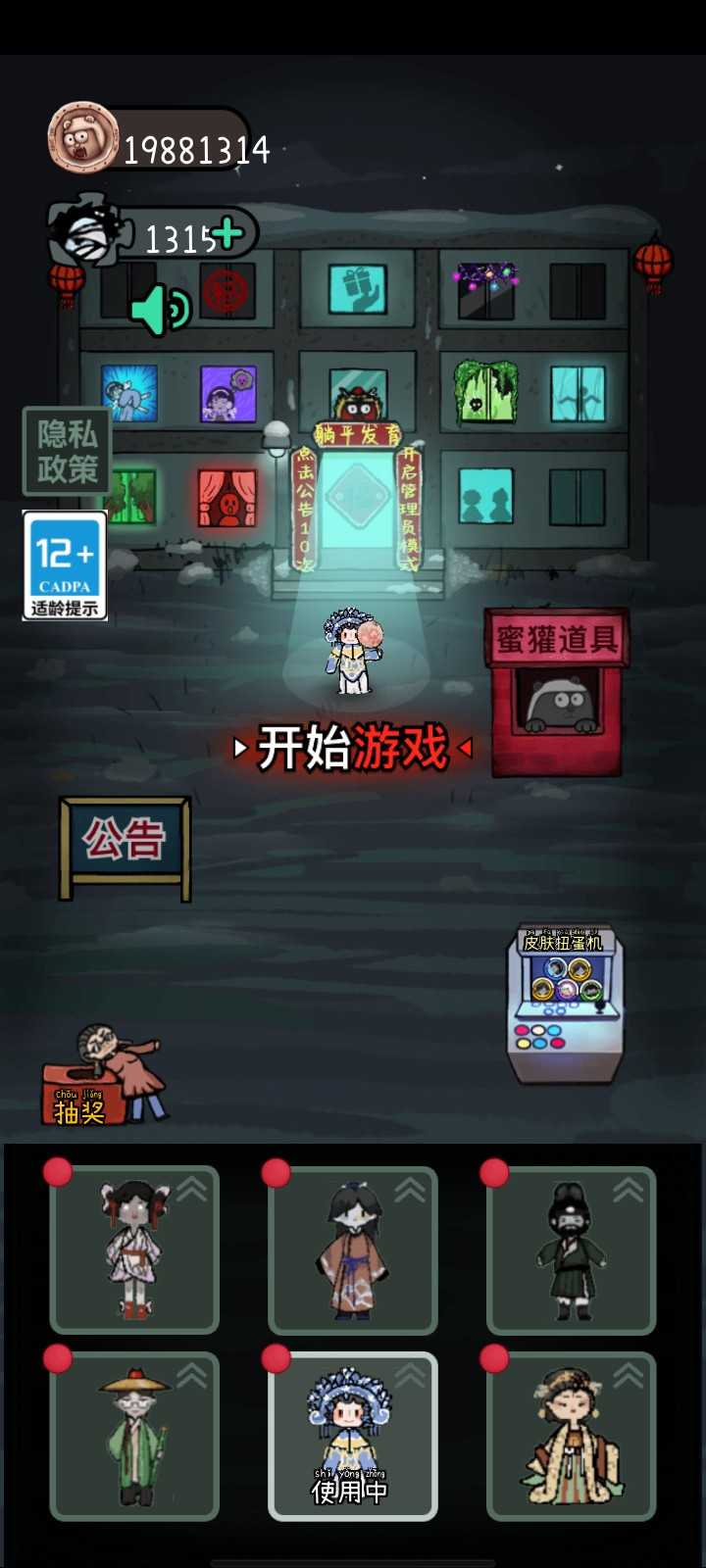View the 12+ CADPA age rating notice
Image resolution: width=706 pixels, height=1568 pixels.
point(65,565)
